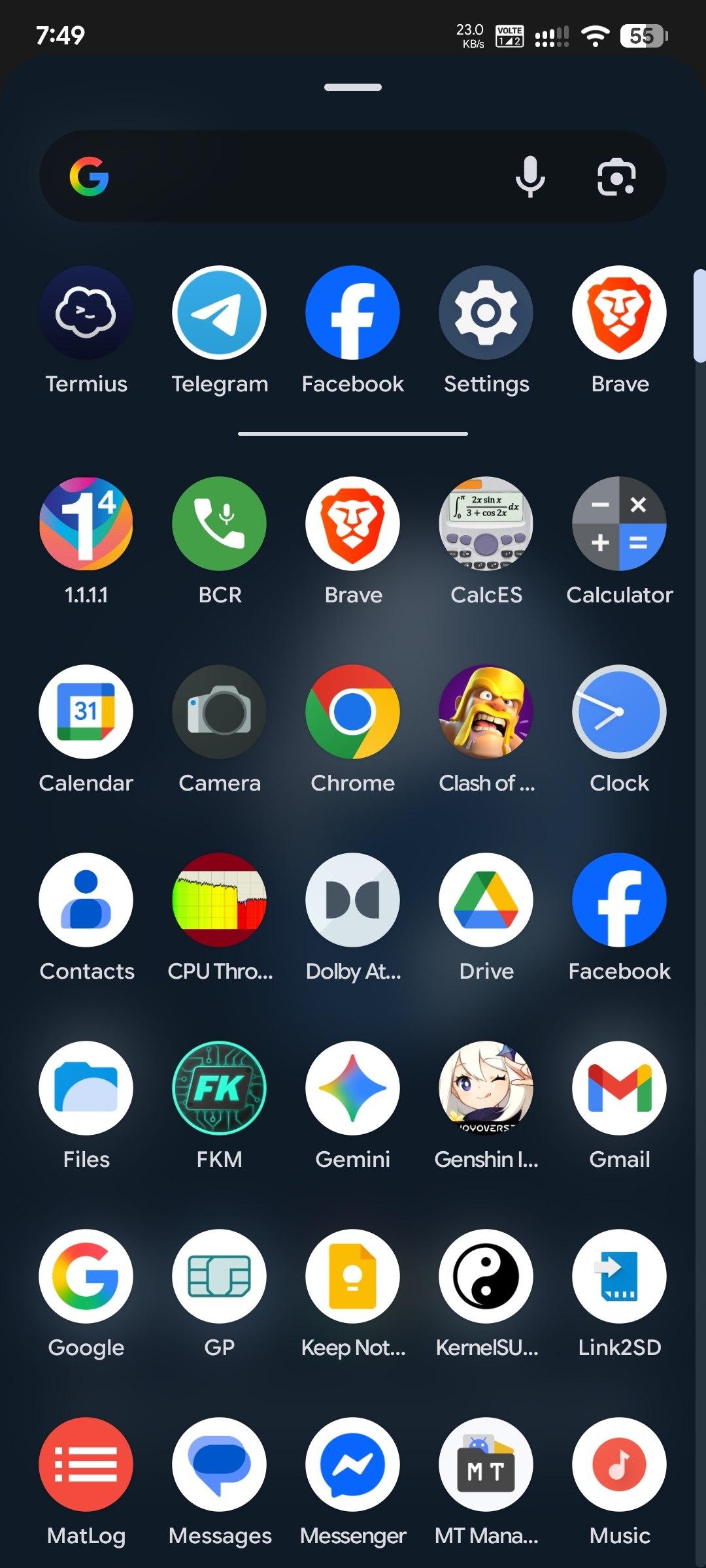Open the Termius app
This screenshot has height=1568, width=706.
[86, 312]
